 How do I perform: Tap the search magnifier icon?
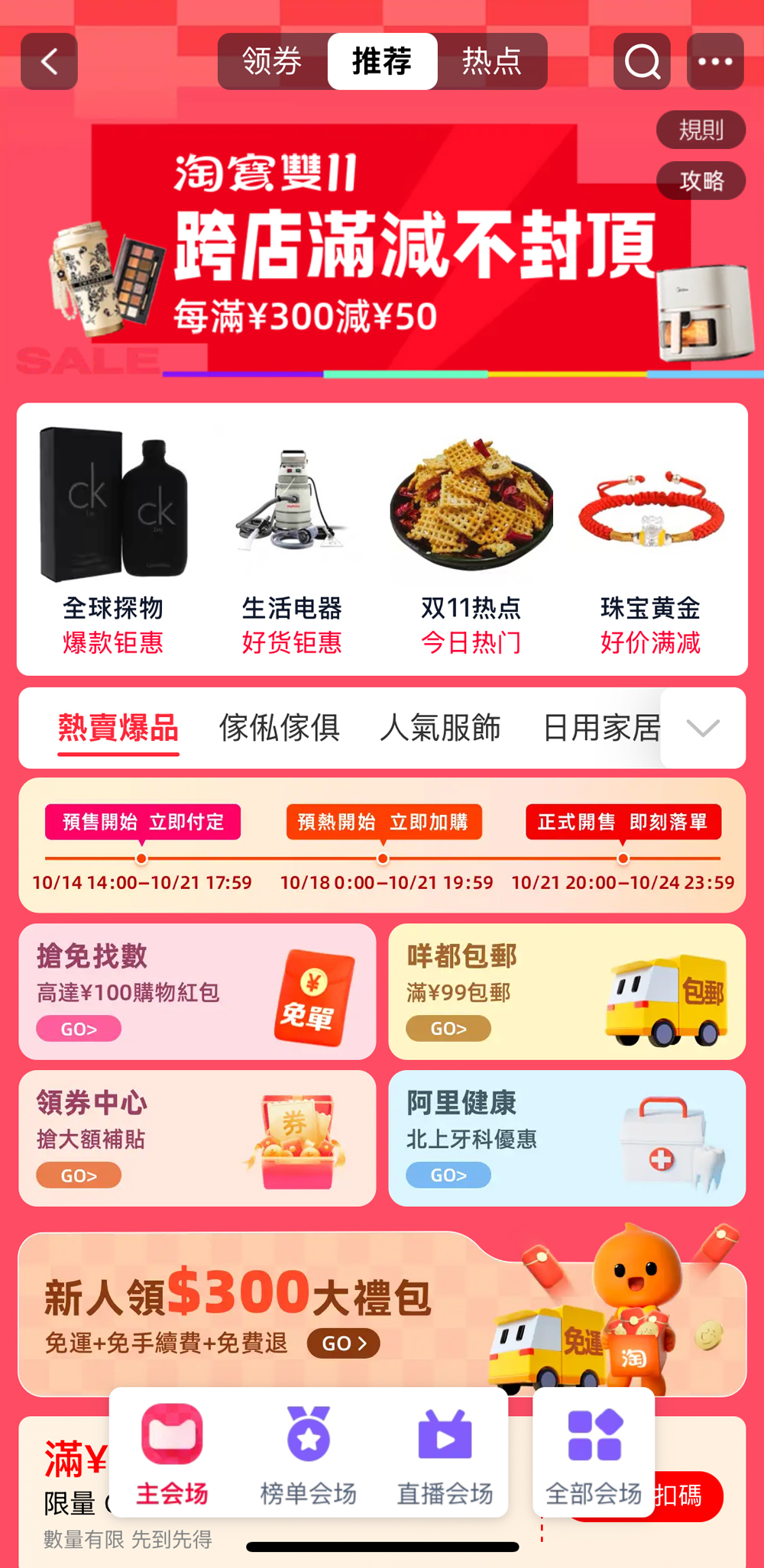click(643, 61)
